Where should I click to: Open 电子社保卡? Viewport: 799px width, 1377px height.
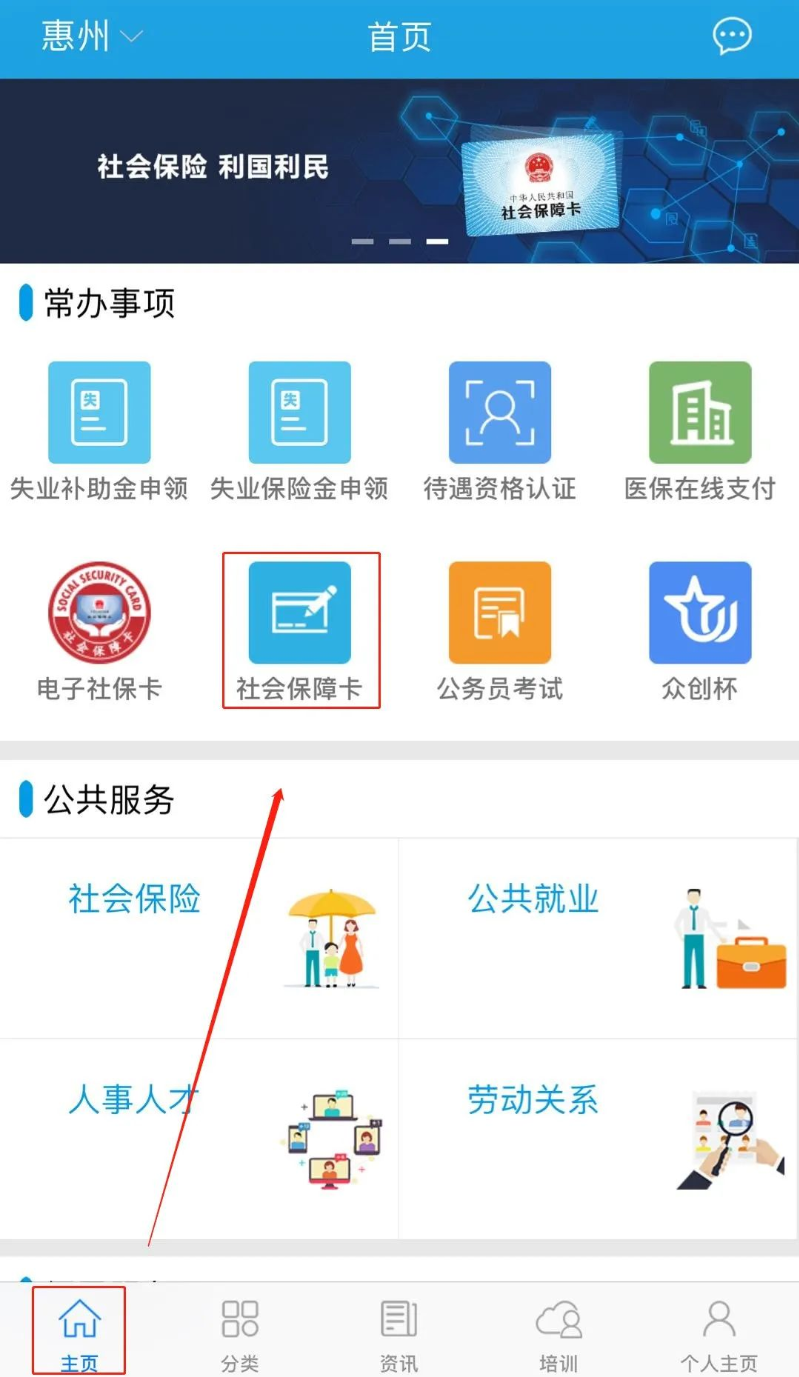tap(99, 632)
